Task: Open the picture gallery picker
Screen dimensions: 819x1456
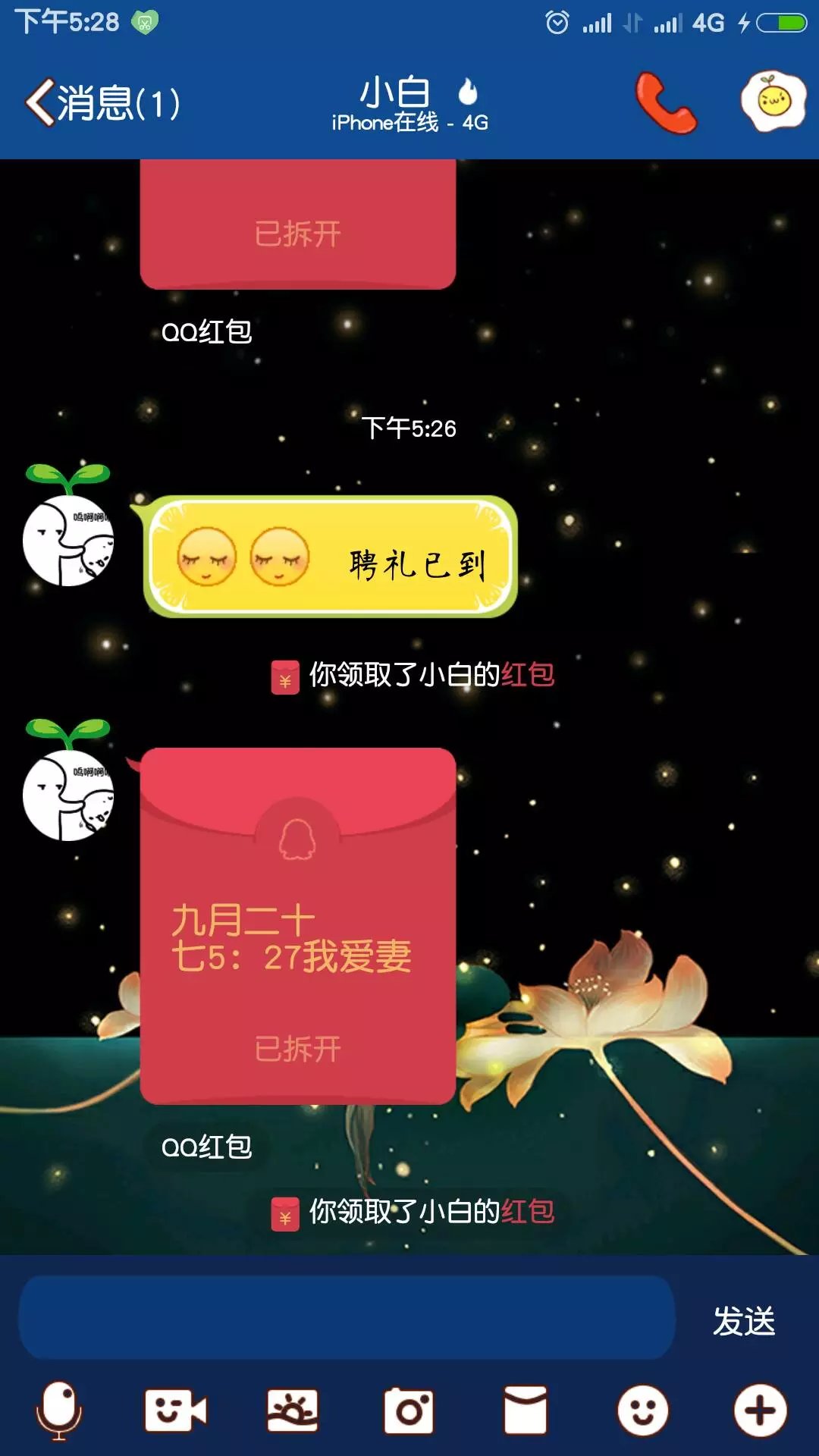Action: (292, 1410)
